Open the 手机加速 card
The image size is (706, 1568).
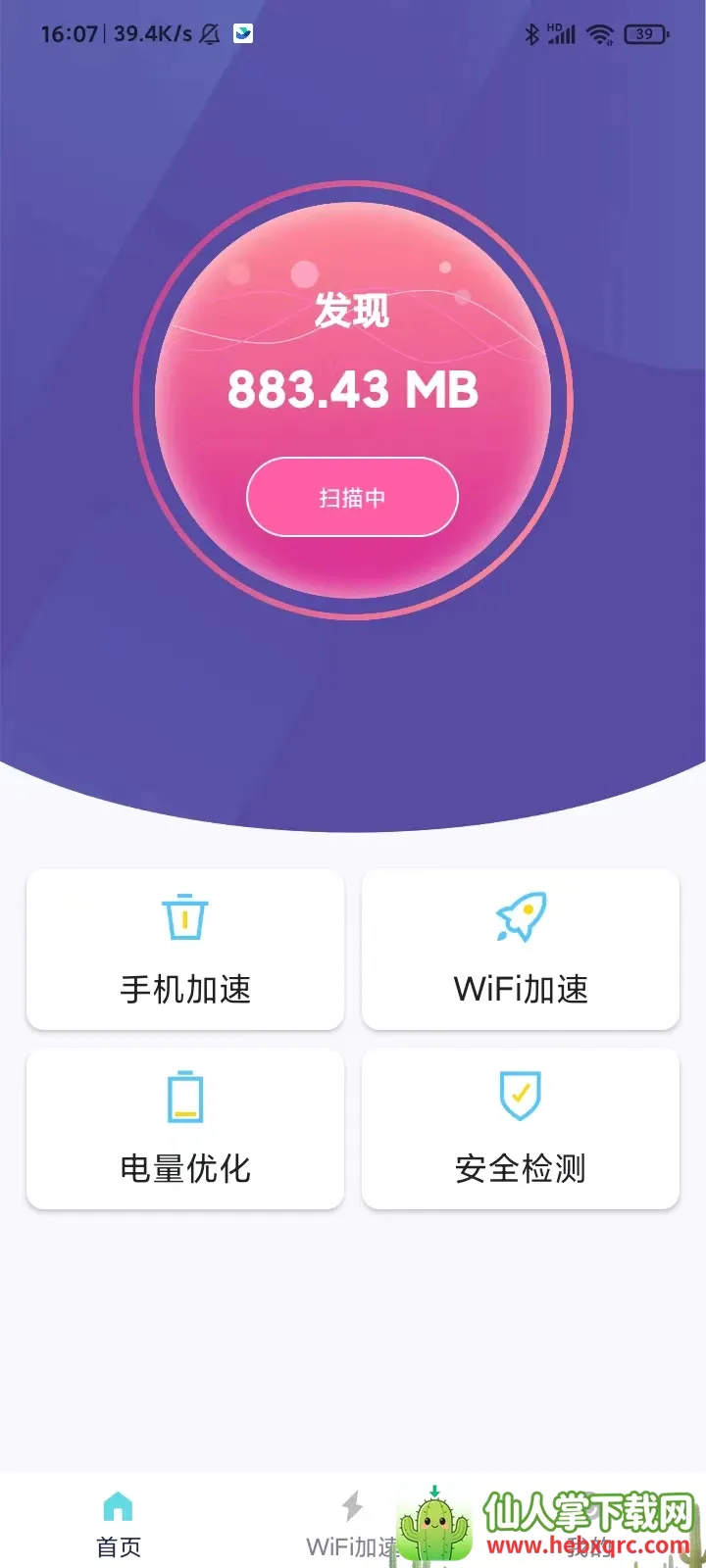(x=185, y=949)
